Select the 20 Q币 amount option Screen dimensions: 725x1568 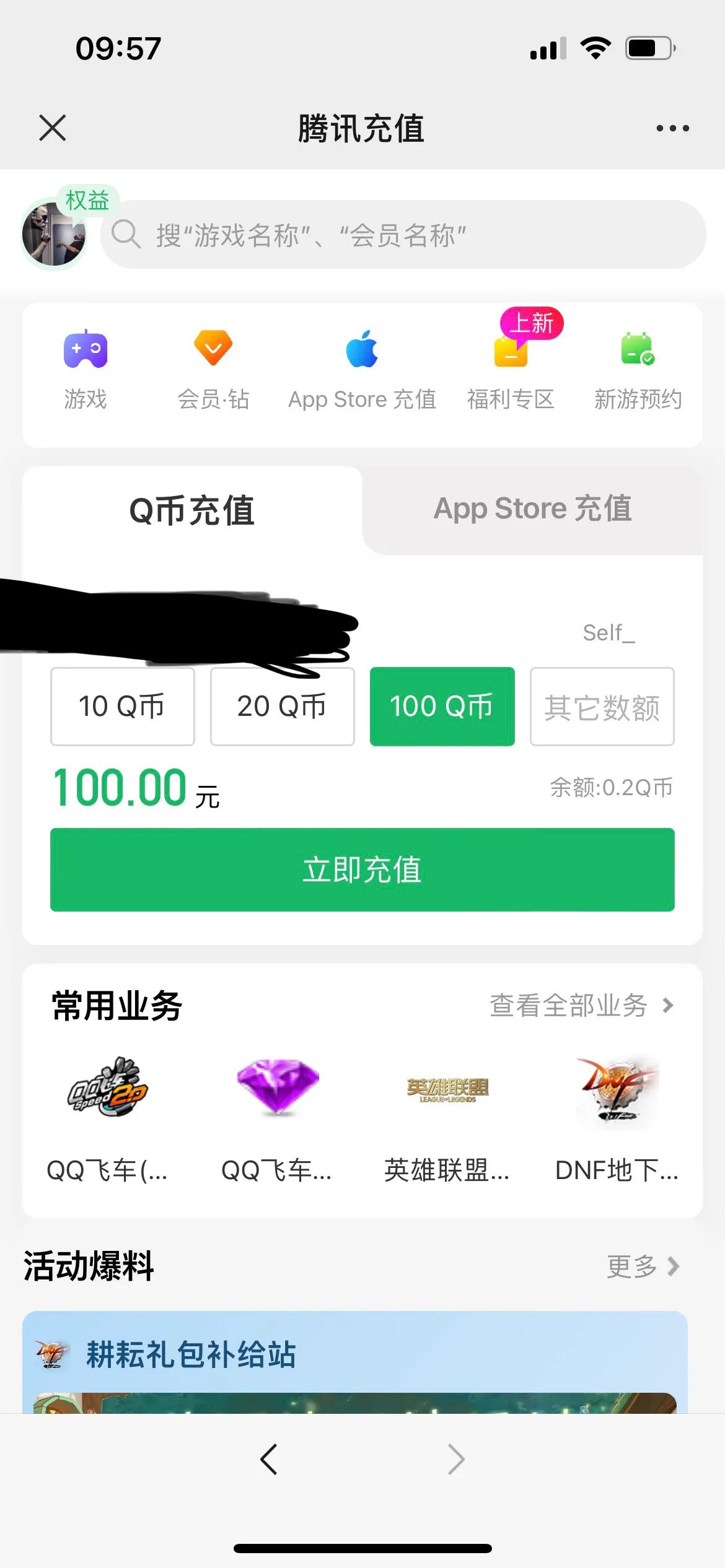(x=282, y=706)
